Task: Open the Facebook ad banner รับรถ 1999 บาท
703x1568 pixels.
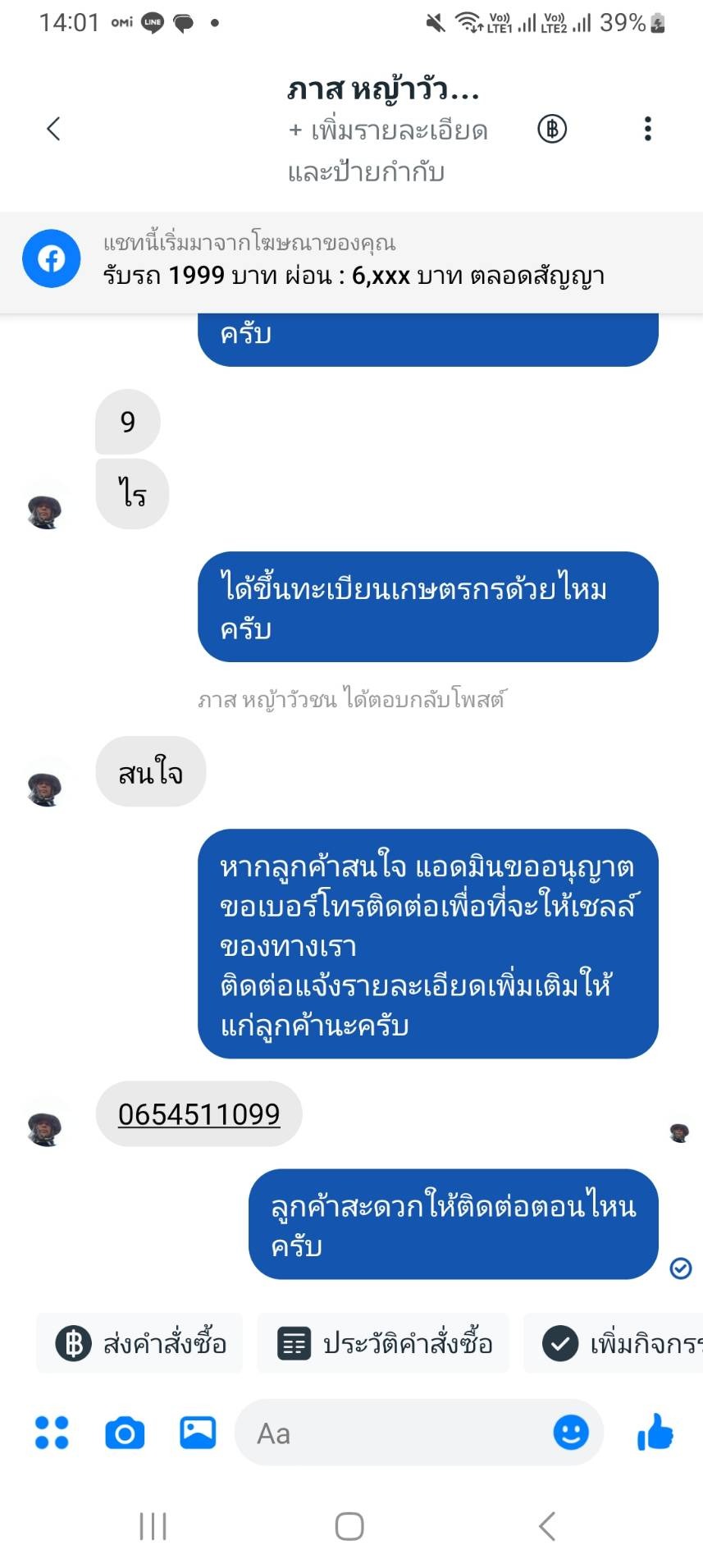Action: 351,260
